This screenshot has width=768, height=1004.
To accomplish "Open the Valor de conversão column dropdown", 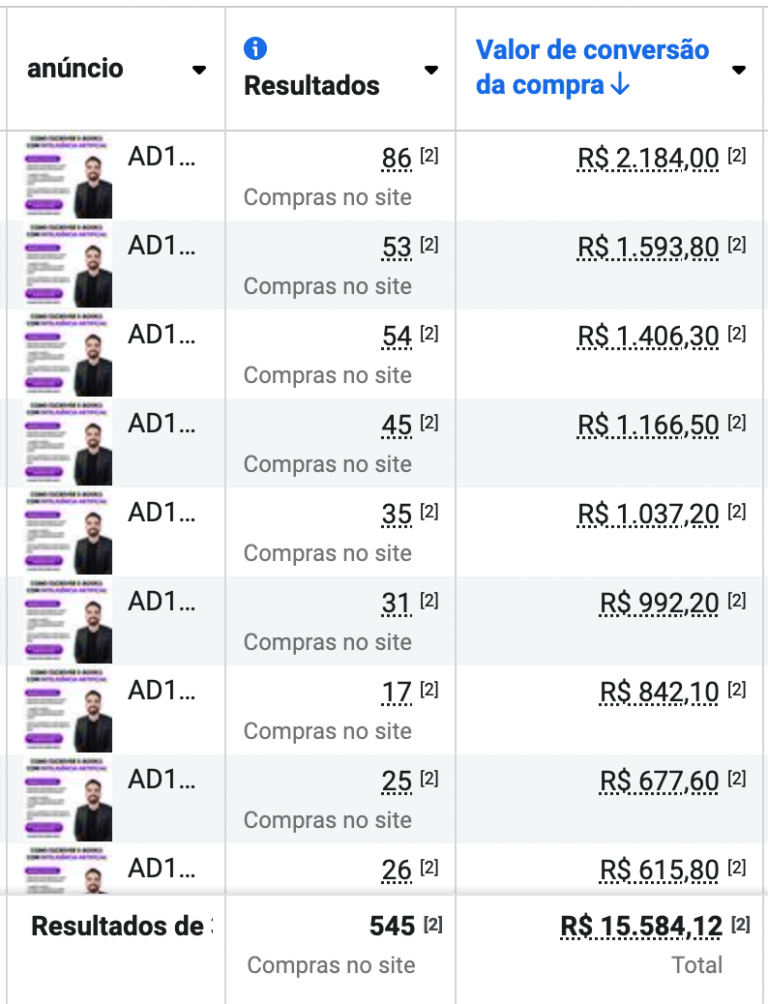I will (739, 69).
